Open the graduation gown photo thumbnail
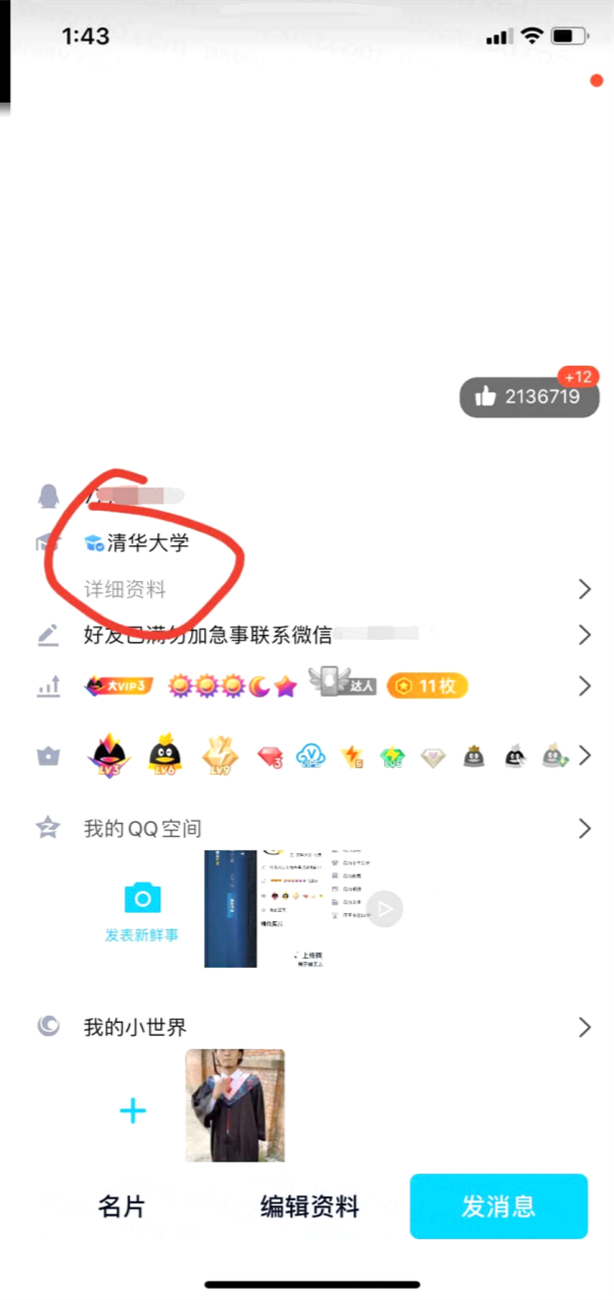Image resolution: width=614 pixels, height=1300 pixels. coord(235,1105)
